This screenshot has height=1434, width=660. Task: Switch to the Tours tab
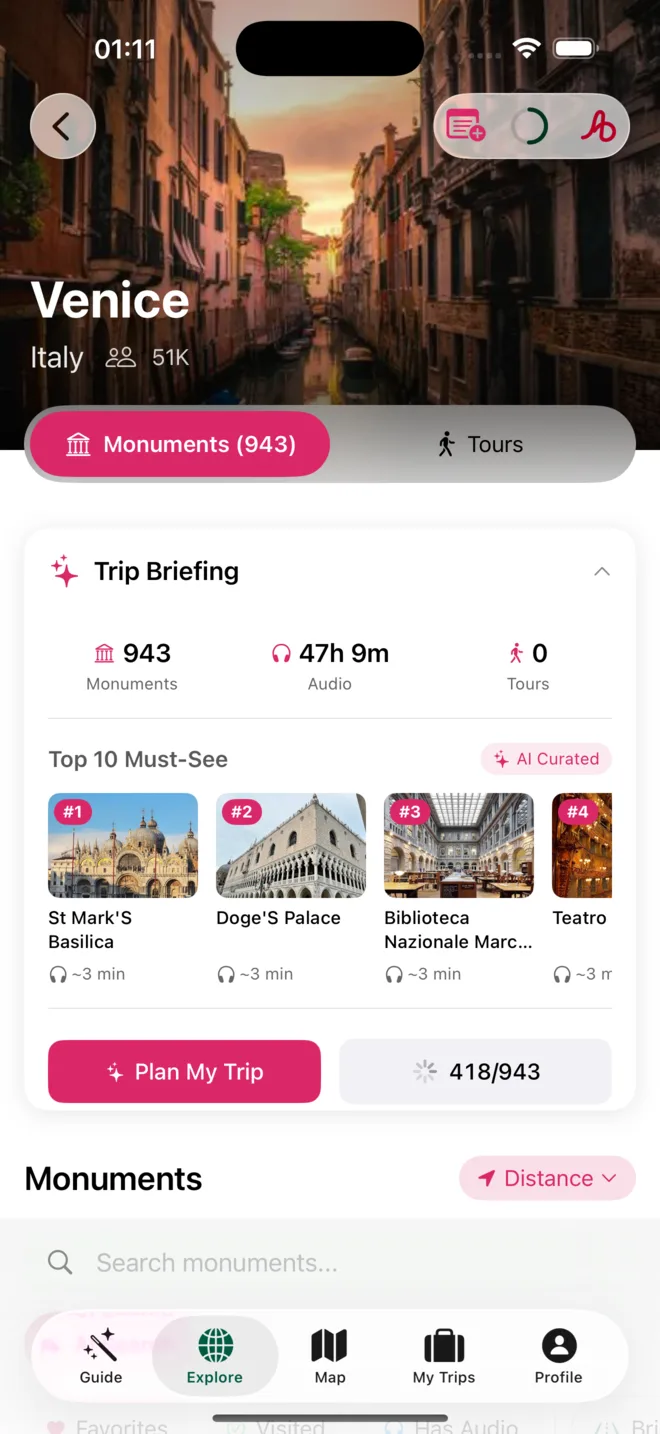(x=482, y=444)
